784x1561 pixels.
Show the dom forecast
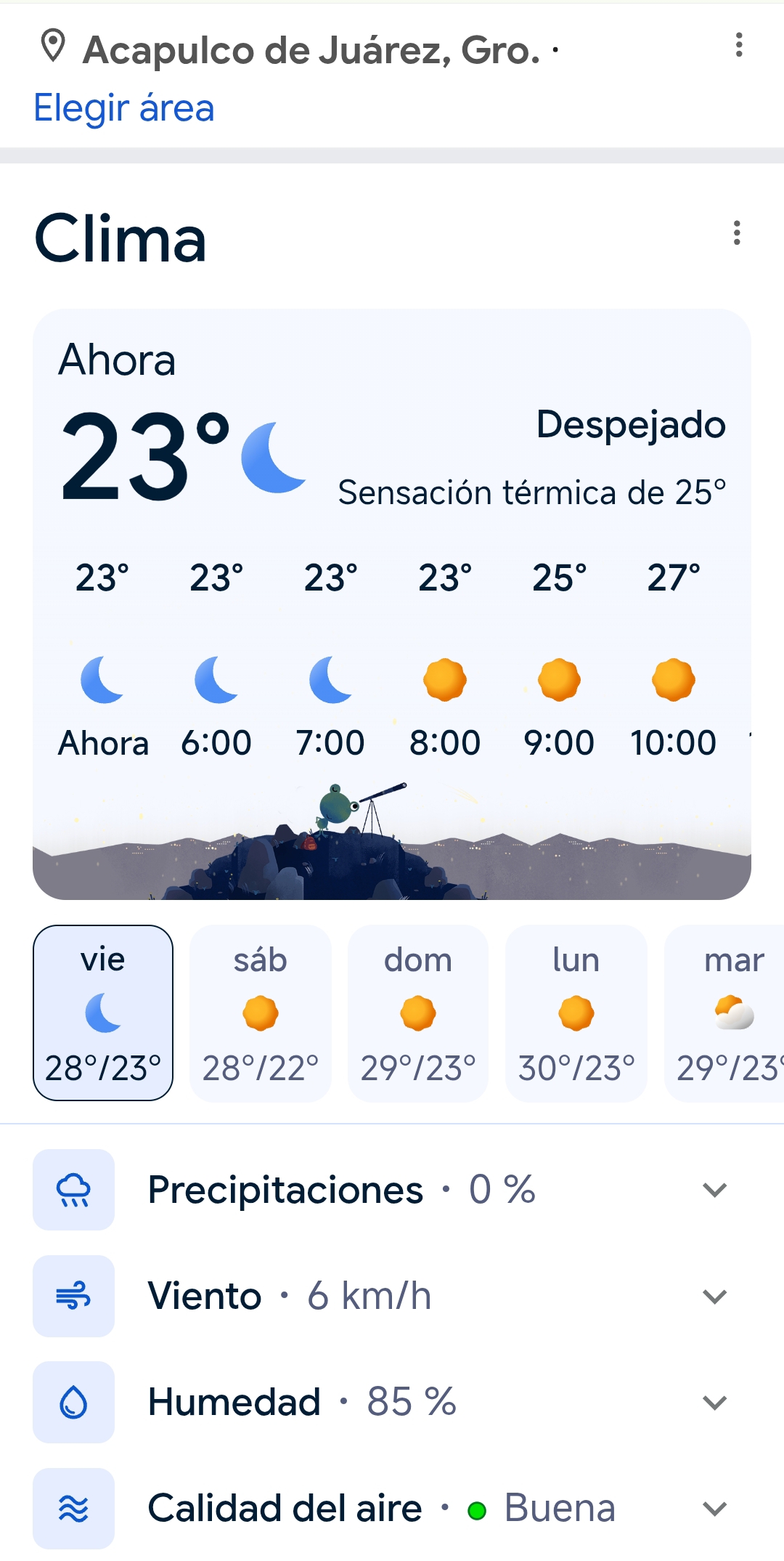tap(418, 1013)
